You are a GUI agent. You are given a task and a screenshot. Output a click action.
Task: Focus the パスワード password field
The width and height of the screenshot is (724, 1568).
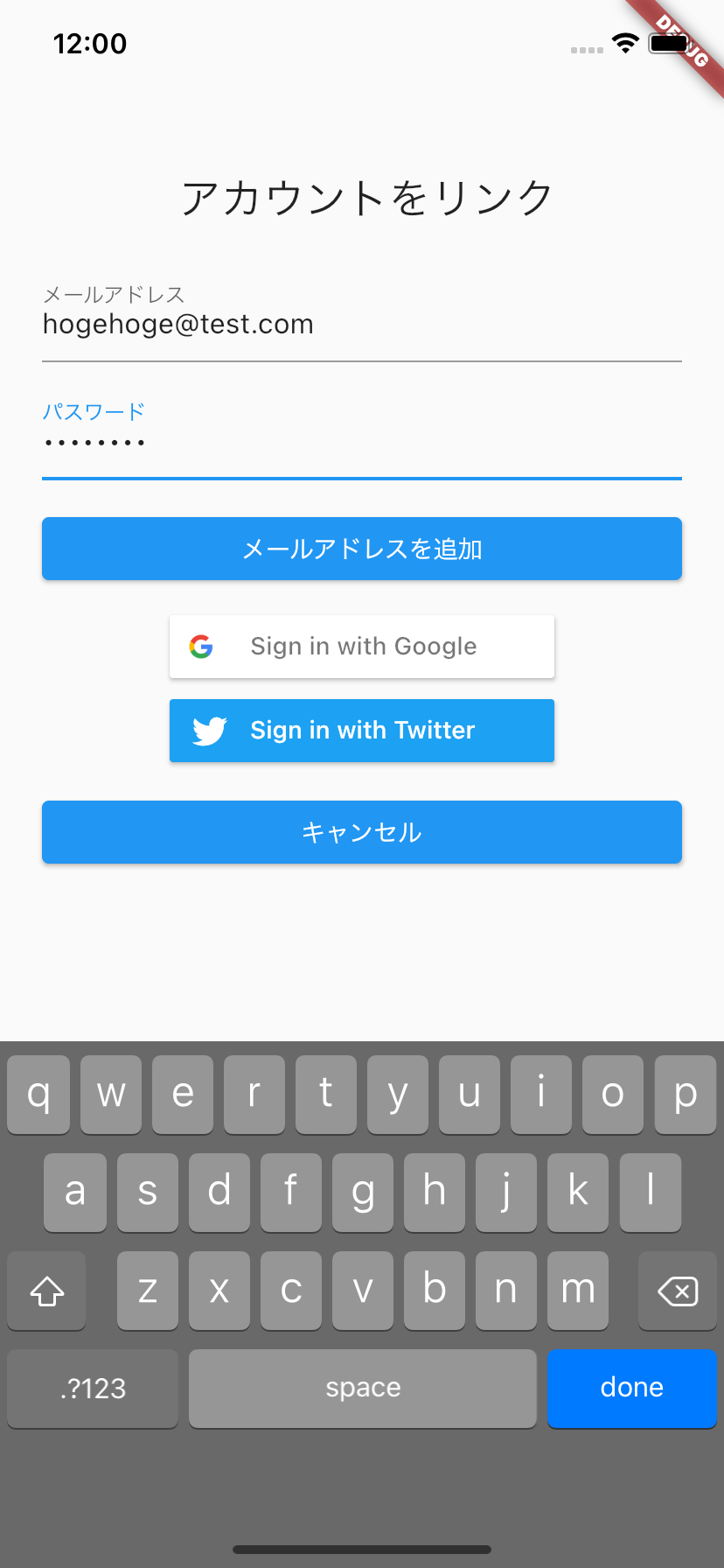point(361,443)
